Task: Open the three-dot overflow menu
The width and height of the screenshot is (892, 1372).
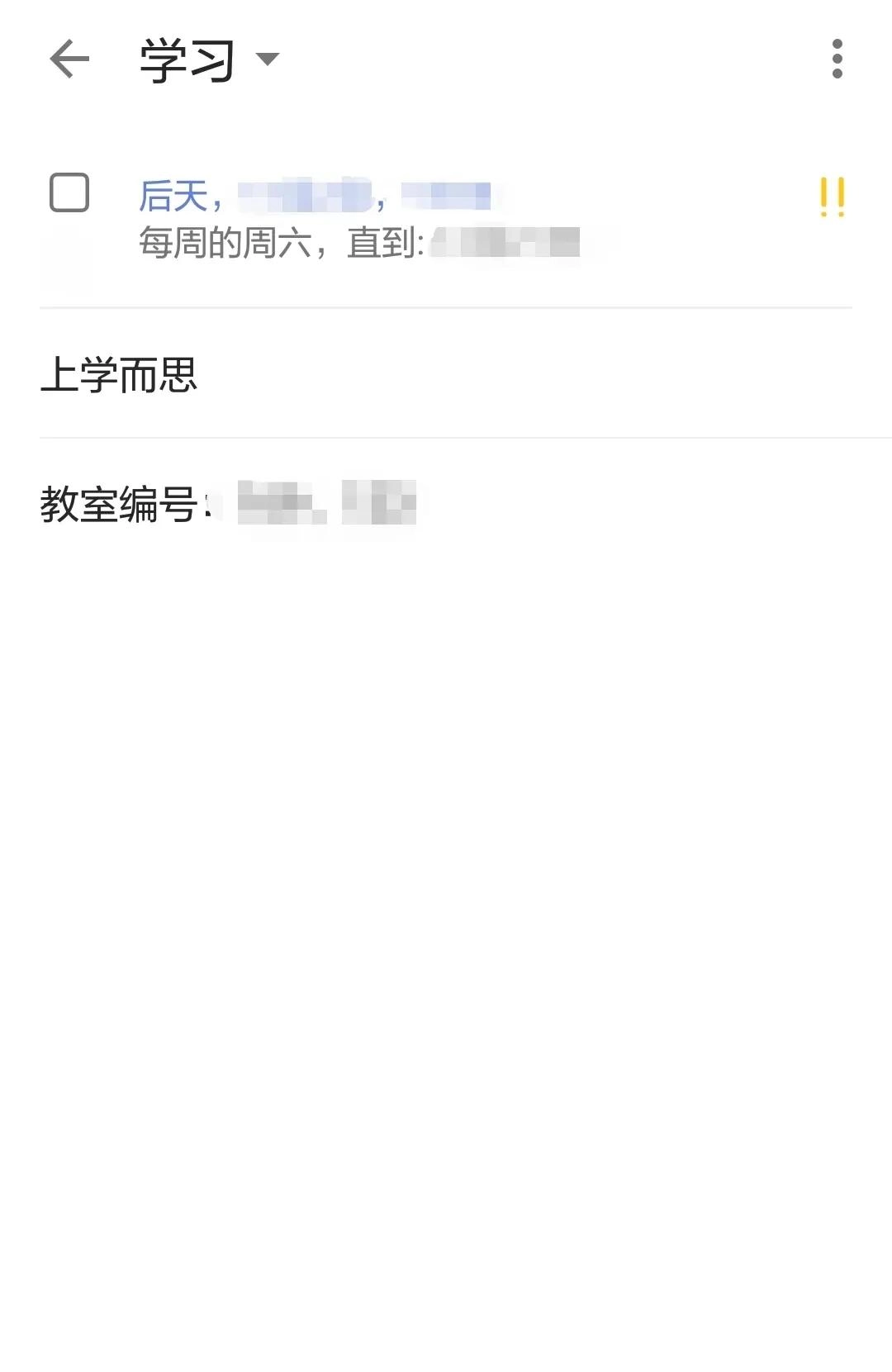Action: coord(837,59)
